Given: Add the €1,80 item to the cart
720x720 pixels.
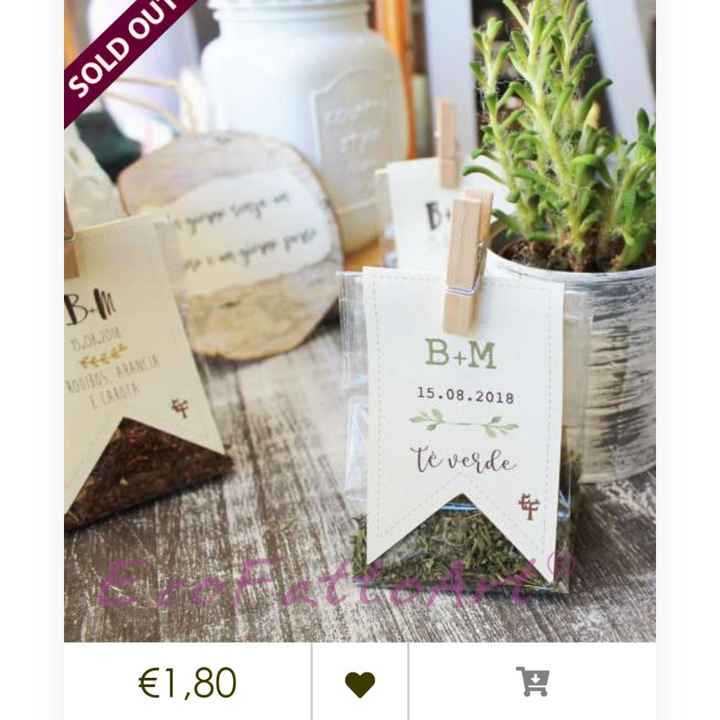Looking at the screenshot, I should click(x=532, y=682).
